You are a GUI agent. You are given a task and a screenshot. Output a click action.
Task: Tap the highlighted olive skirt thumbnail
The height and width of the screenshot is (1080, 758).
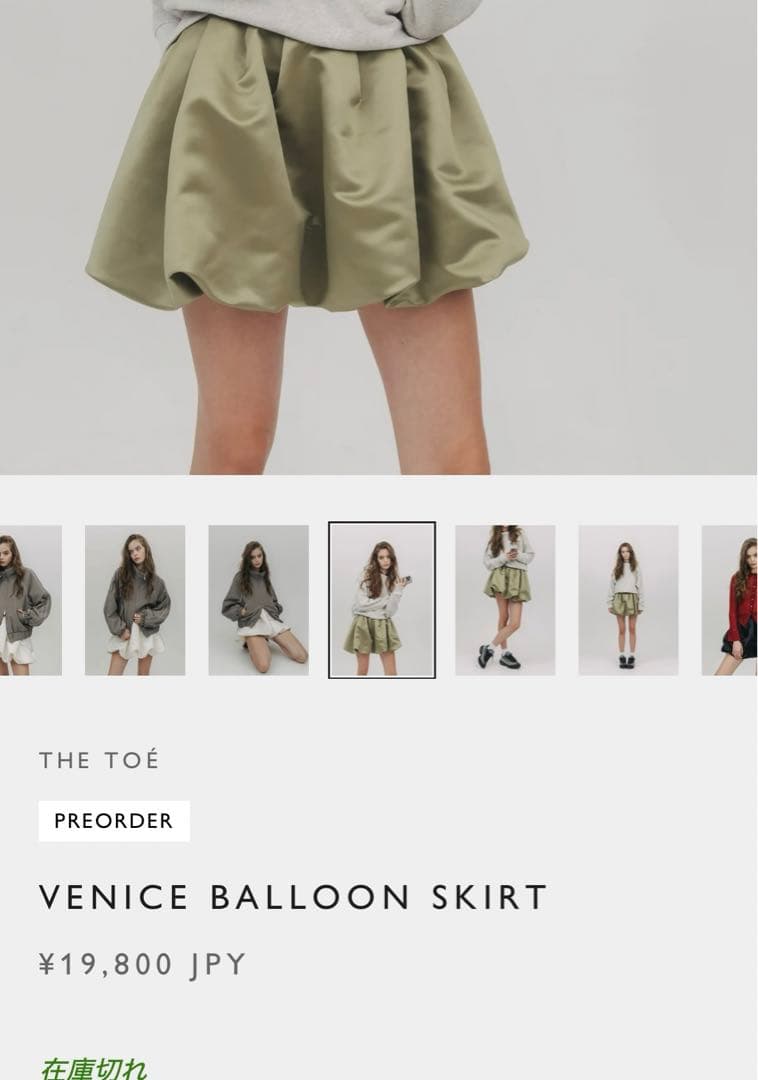pos(382,600)
